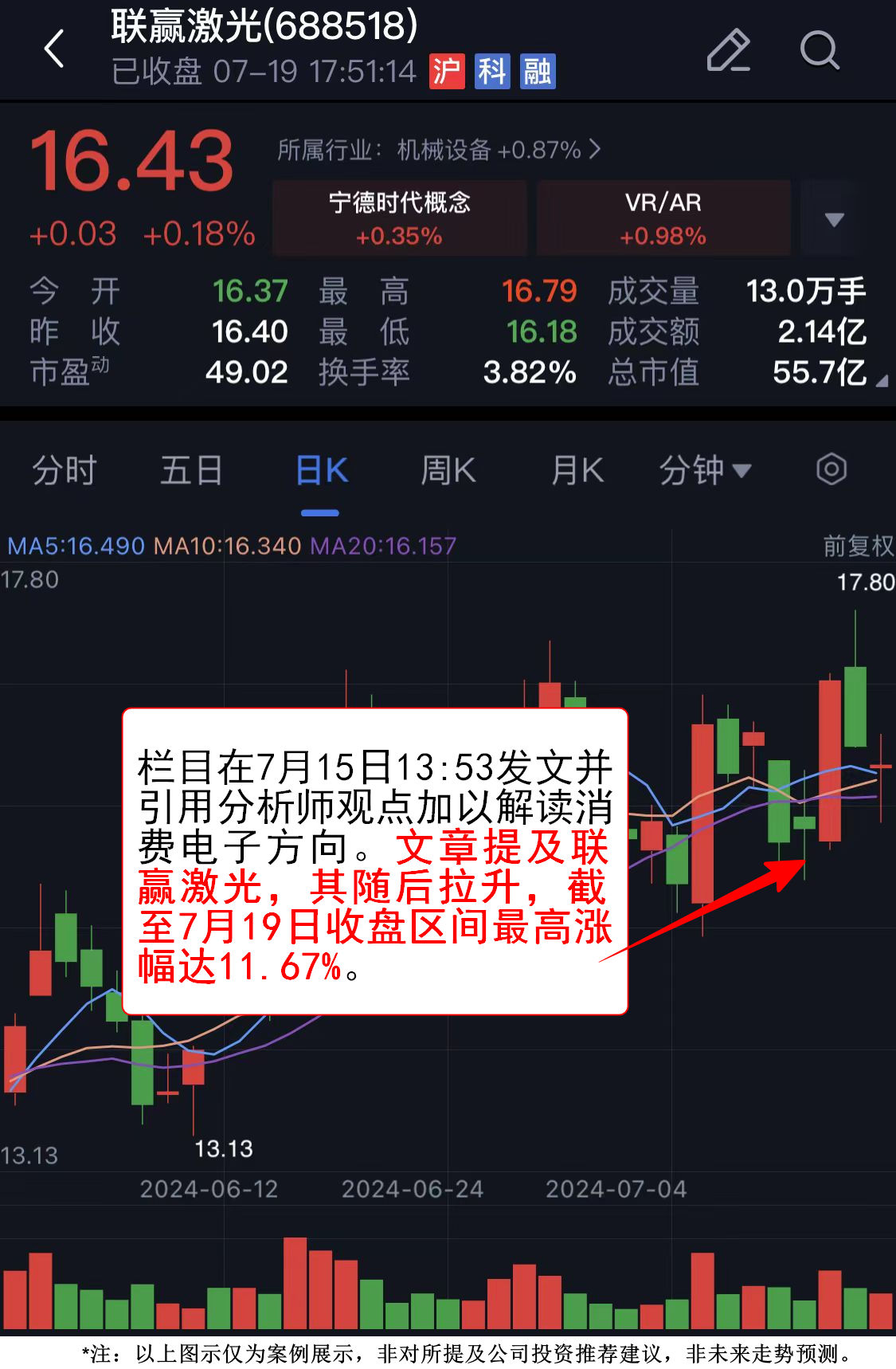
Task: Switch to the 月K chart tab
Action: 577,470
